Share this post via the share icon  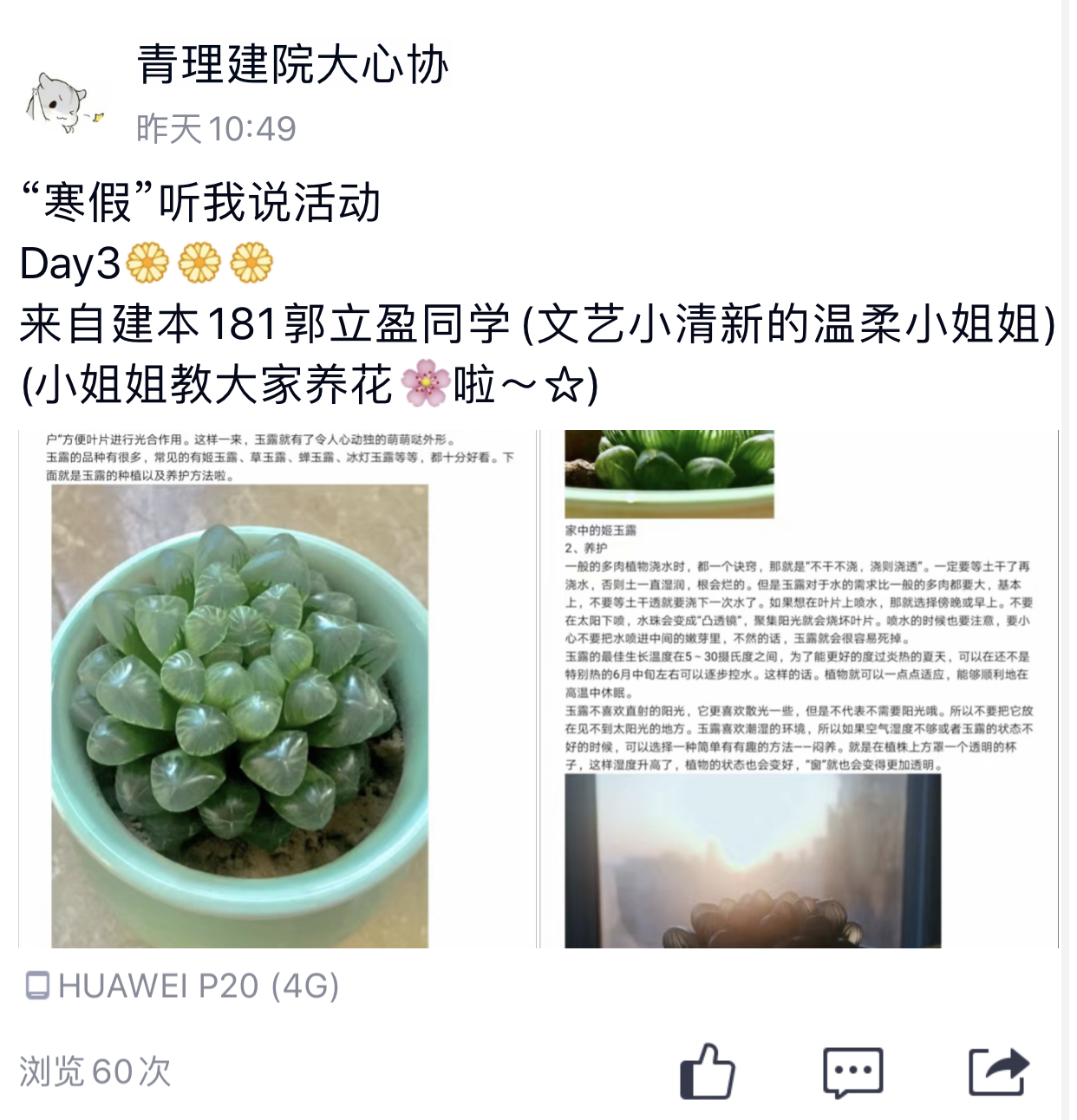(x=998, y=1071)
